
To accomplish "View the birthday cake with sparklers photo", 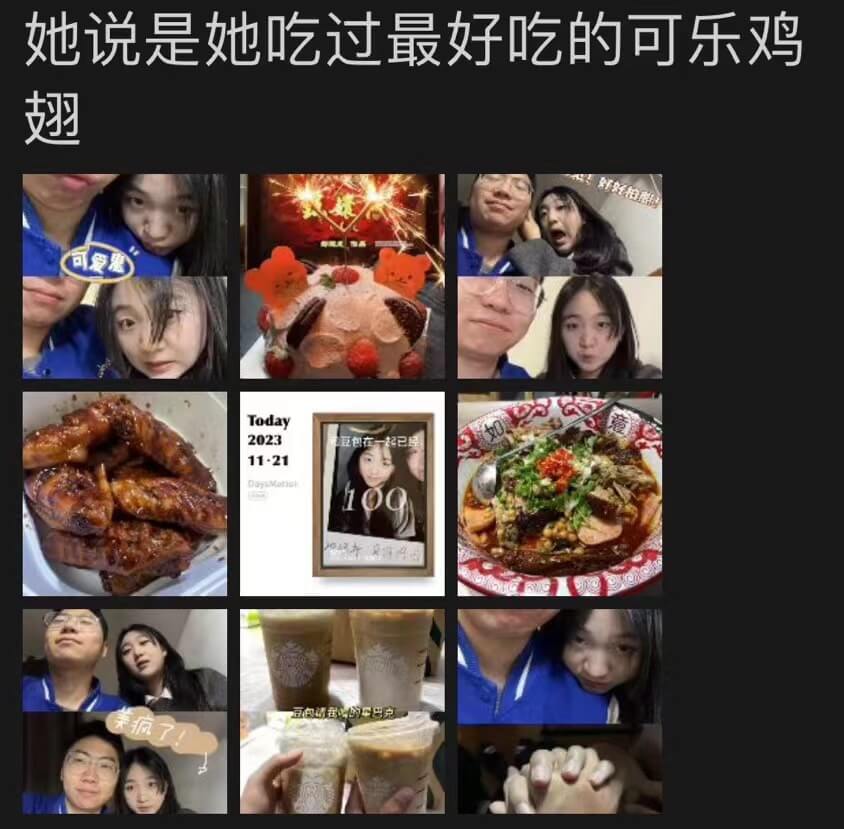I will click(x=342, y=276).
